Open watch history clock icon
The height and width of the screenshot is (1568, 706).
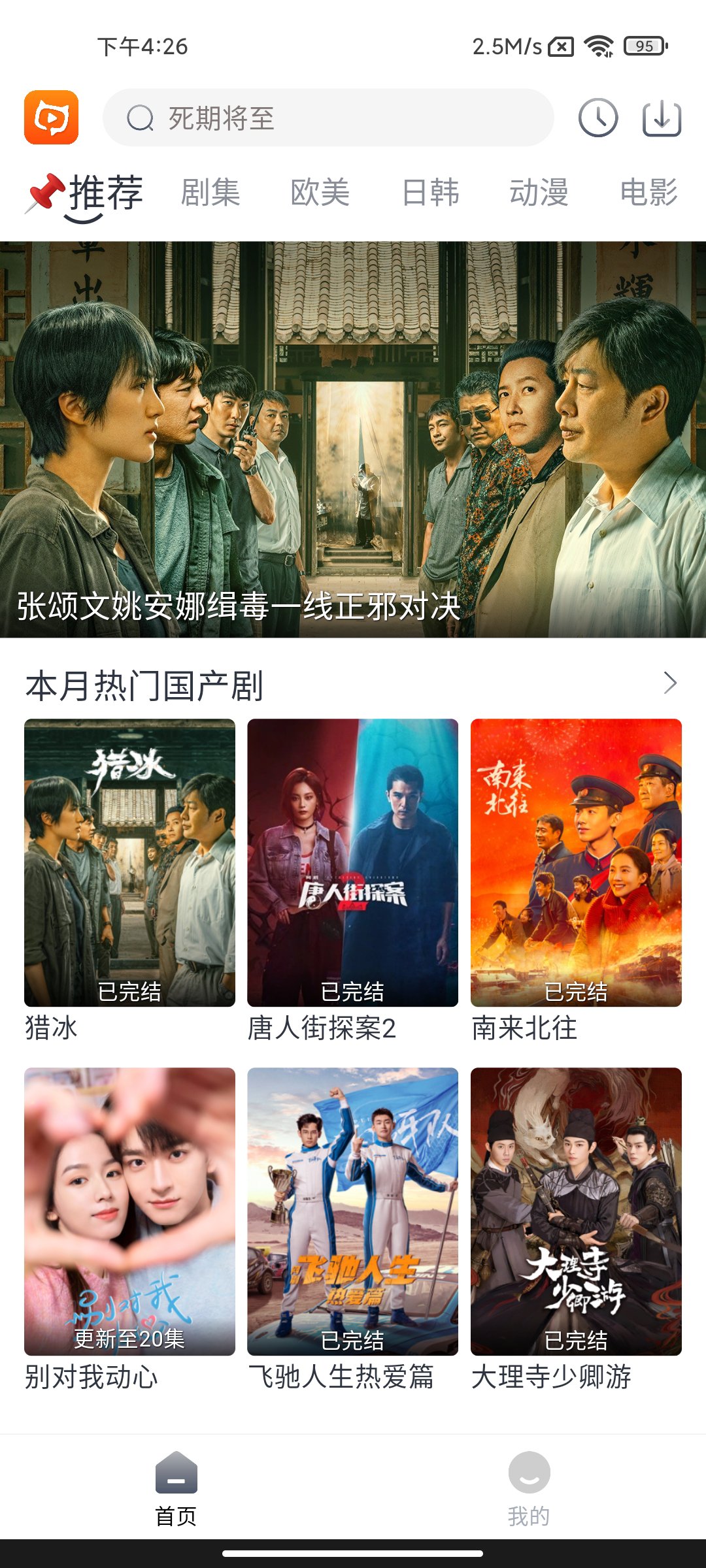tap(597, 118)
